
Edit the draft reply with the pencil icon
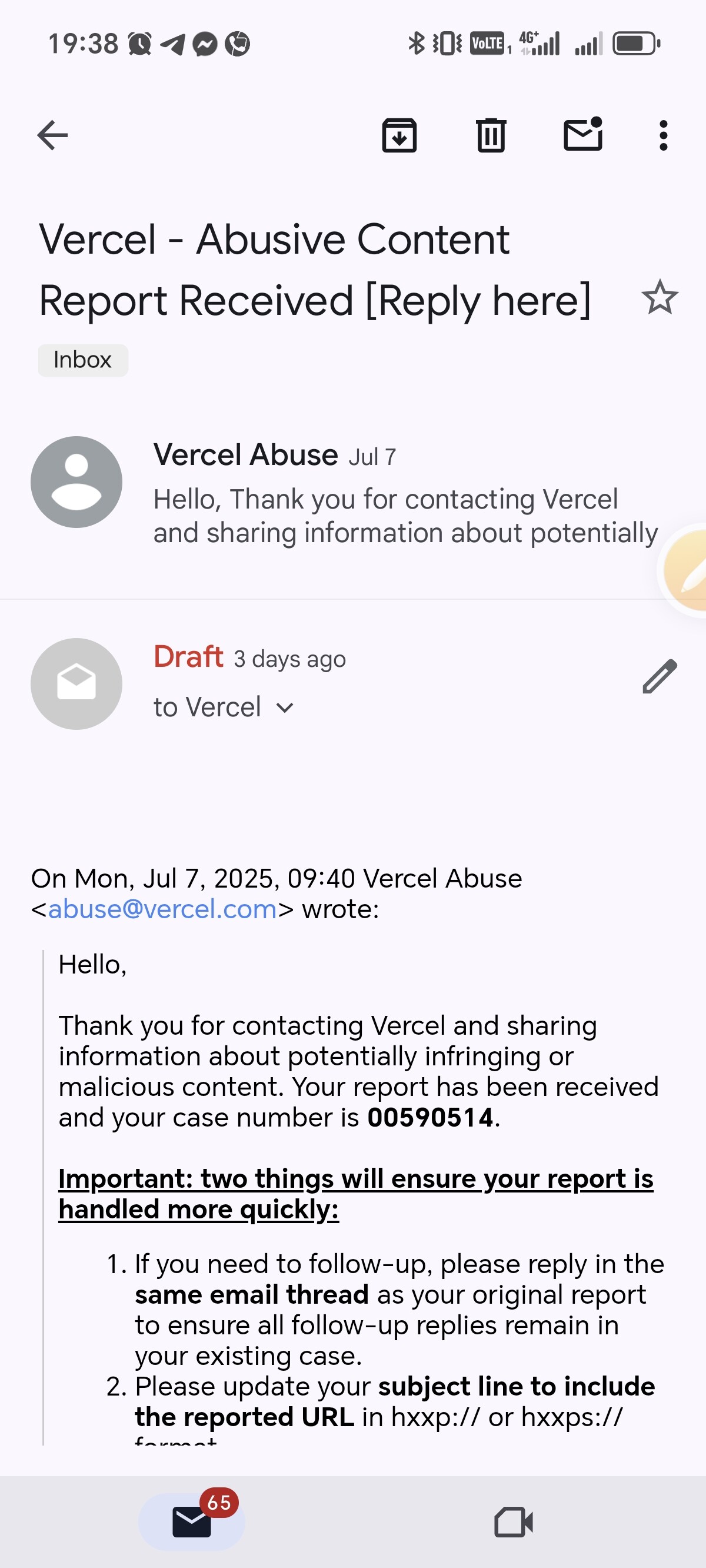[660, 676]
